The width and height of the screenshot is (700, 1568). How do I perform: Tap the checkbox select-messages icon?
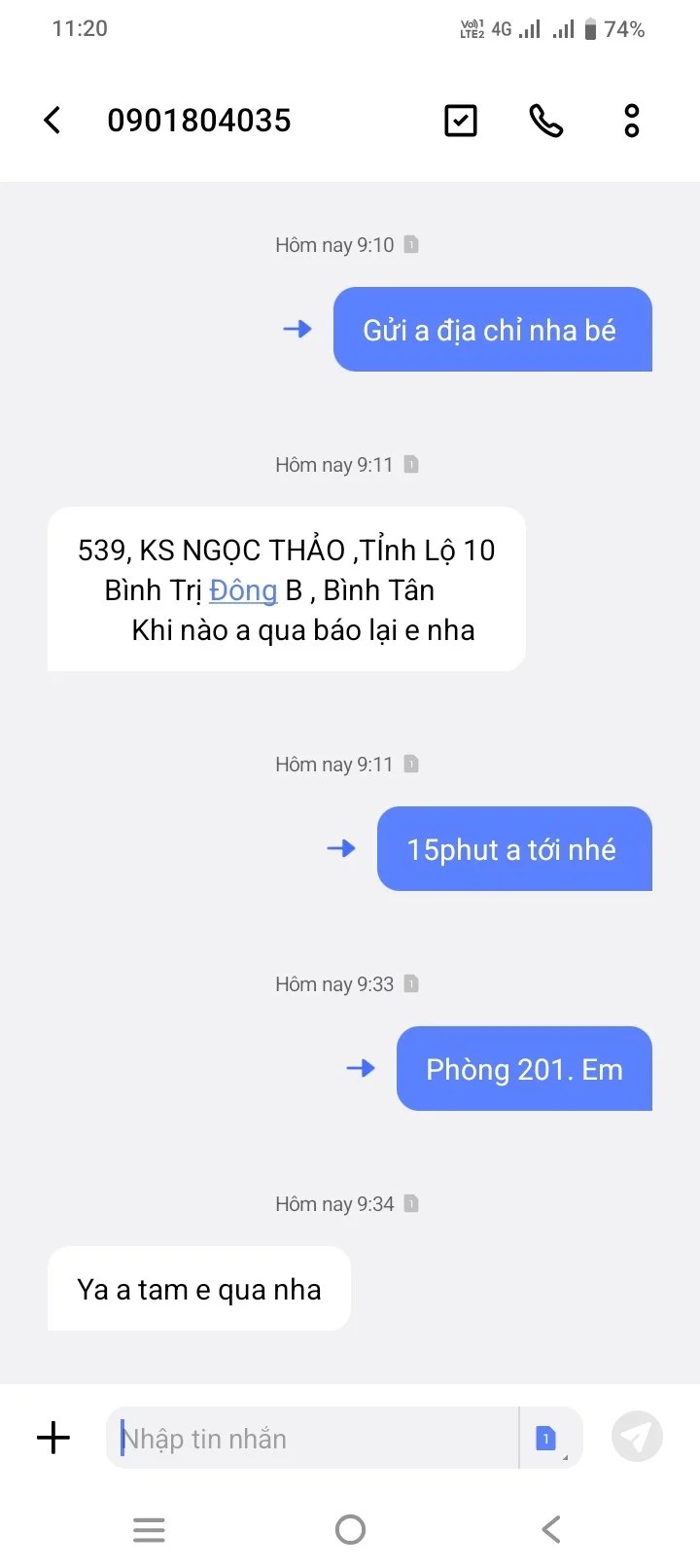tap(460, 121)
